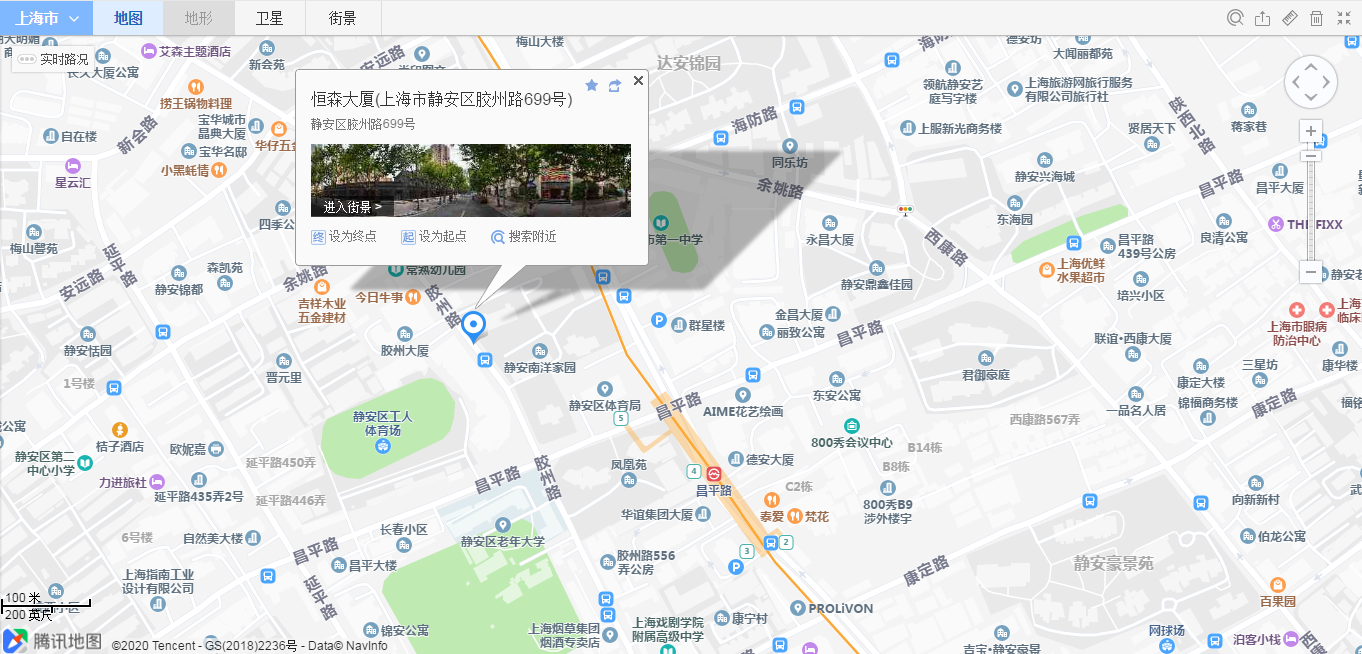1362x654 pixels.
Task: Switch to the 卫星 satellite view
Action: pyautogui.click(x=269, y=18)
